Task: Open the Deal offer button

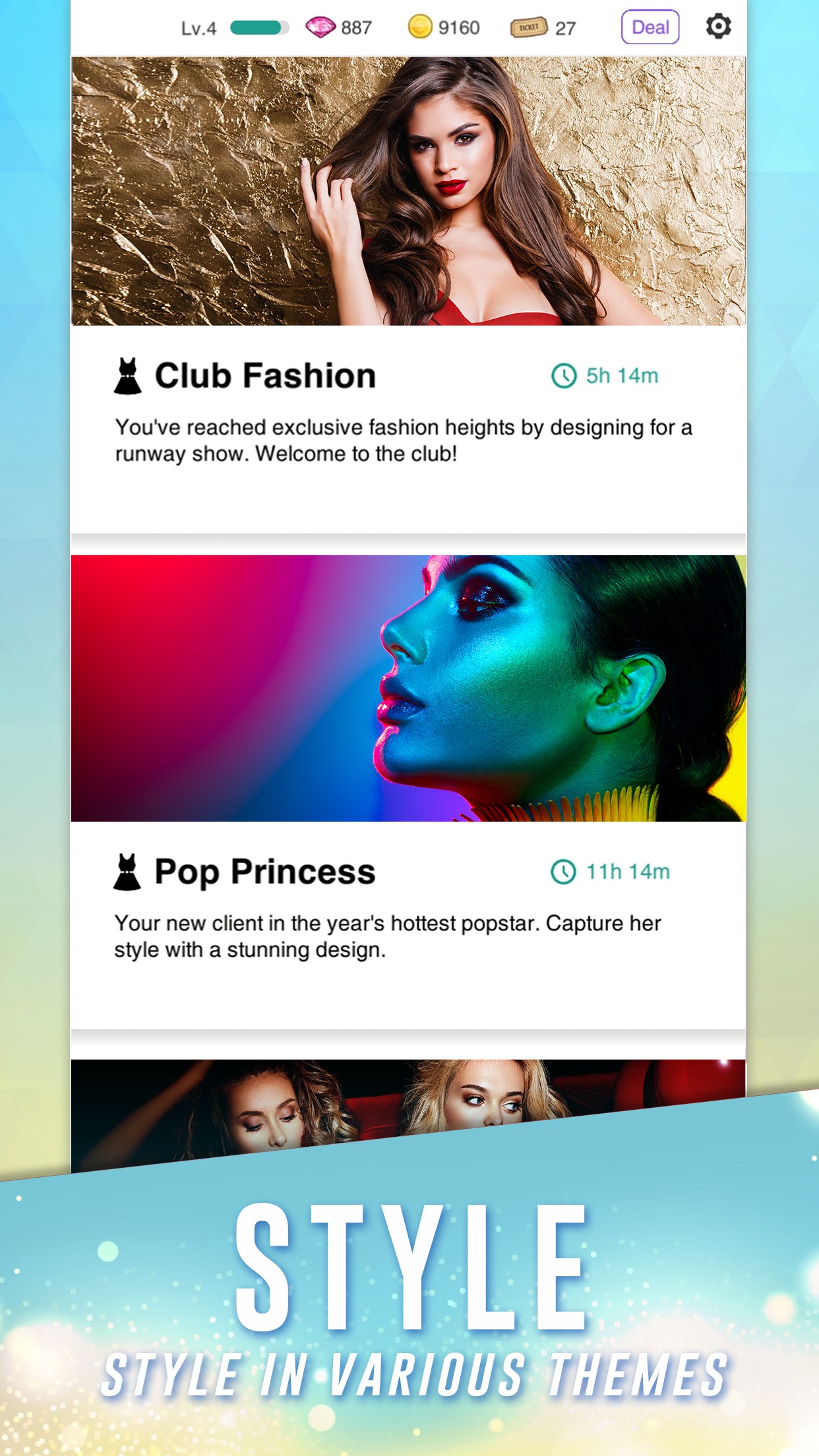Action: click(650, 27)
